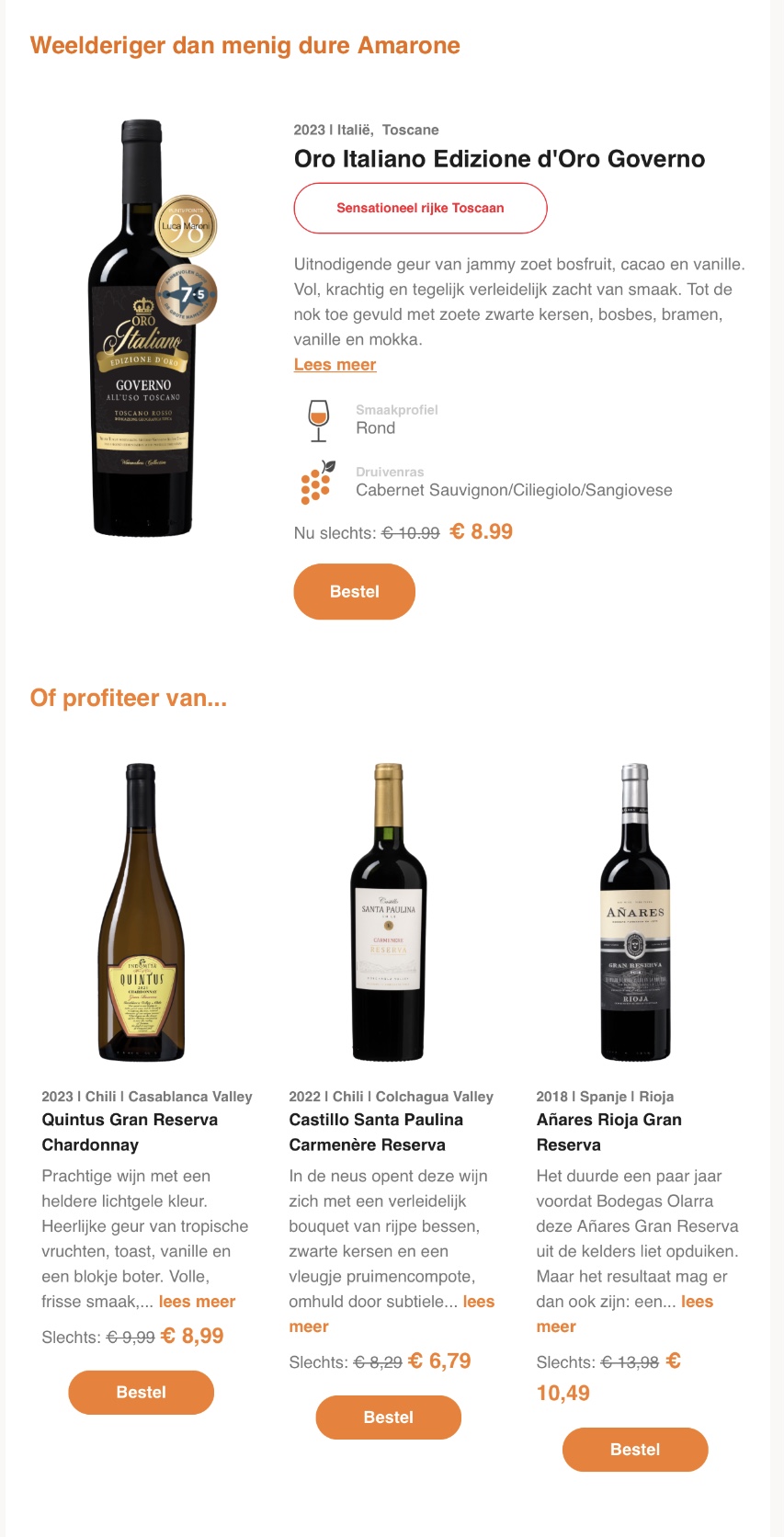The width and height of the screenshot is (784, 1537).
Task: Open the Añares Rioja bottle picture
Action: (x=635, y=912)
